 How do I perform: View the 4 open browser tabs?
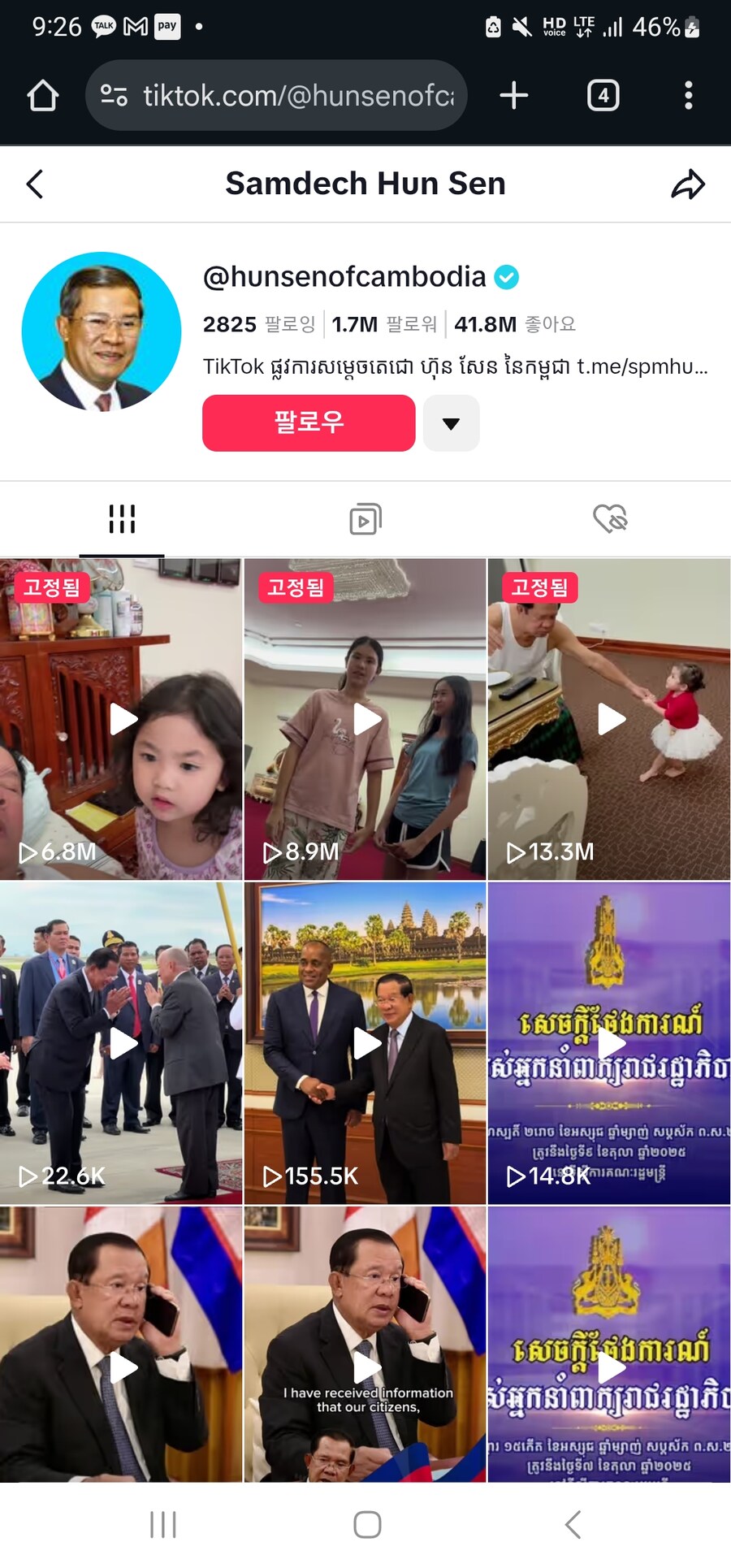603,96
